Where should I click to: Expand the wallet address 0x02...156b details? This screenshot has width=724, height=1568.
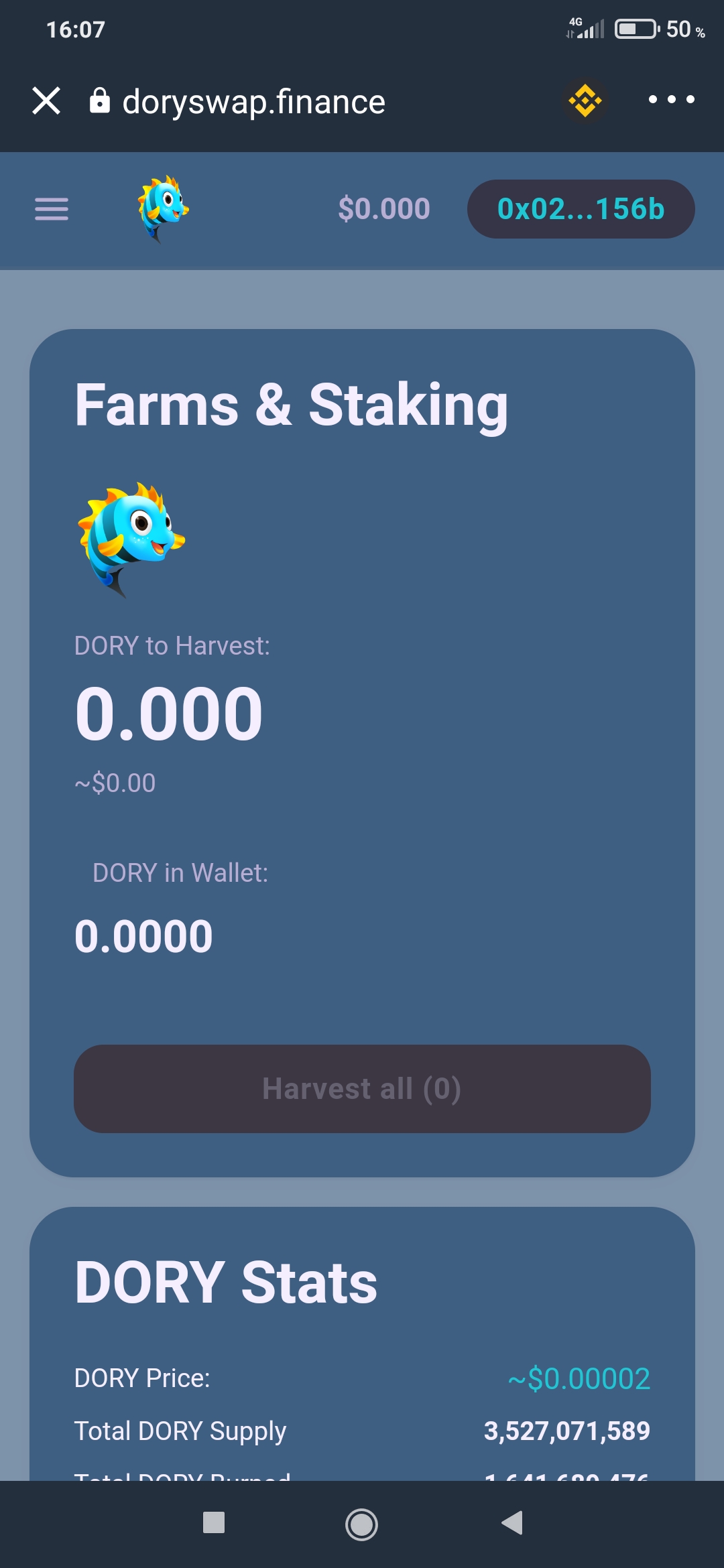coord(581,208)
